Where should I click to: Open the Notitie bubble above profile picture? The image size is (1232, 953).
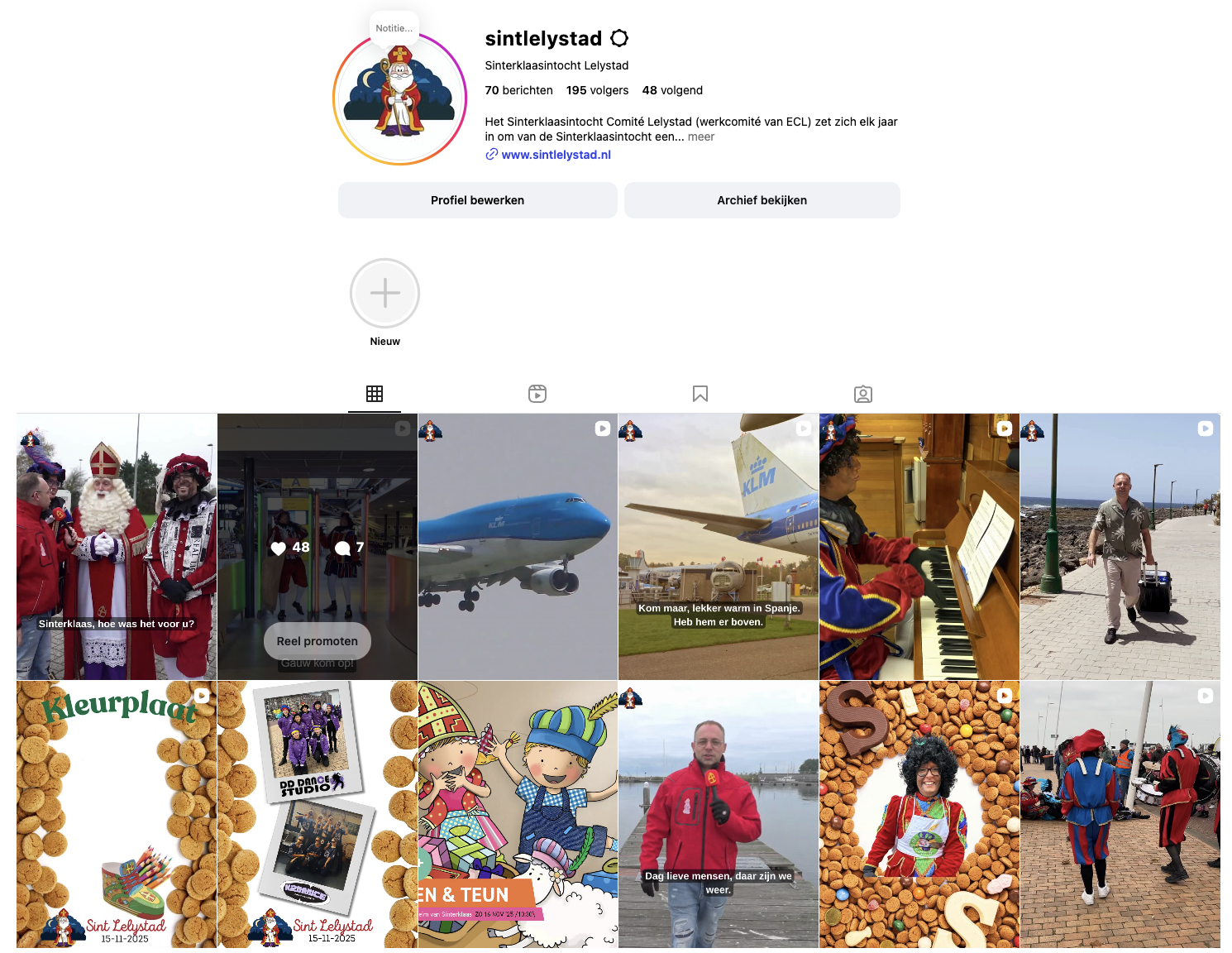click(394, 28)
